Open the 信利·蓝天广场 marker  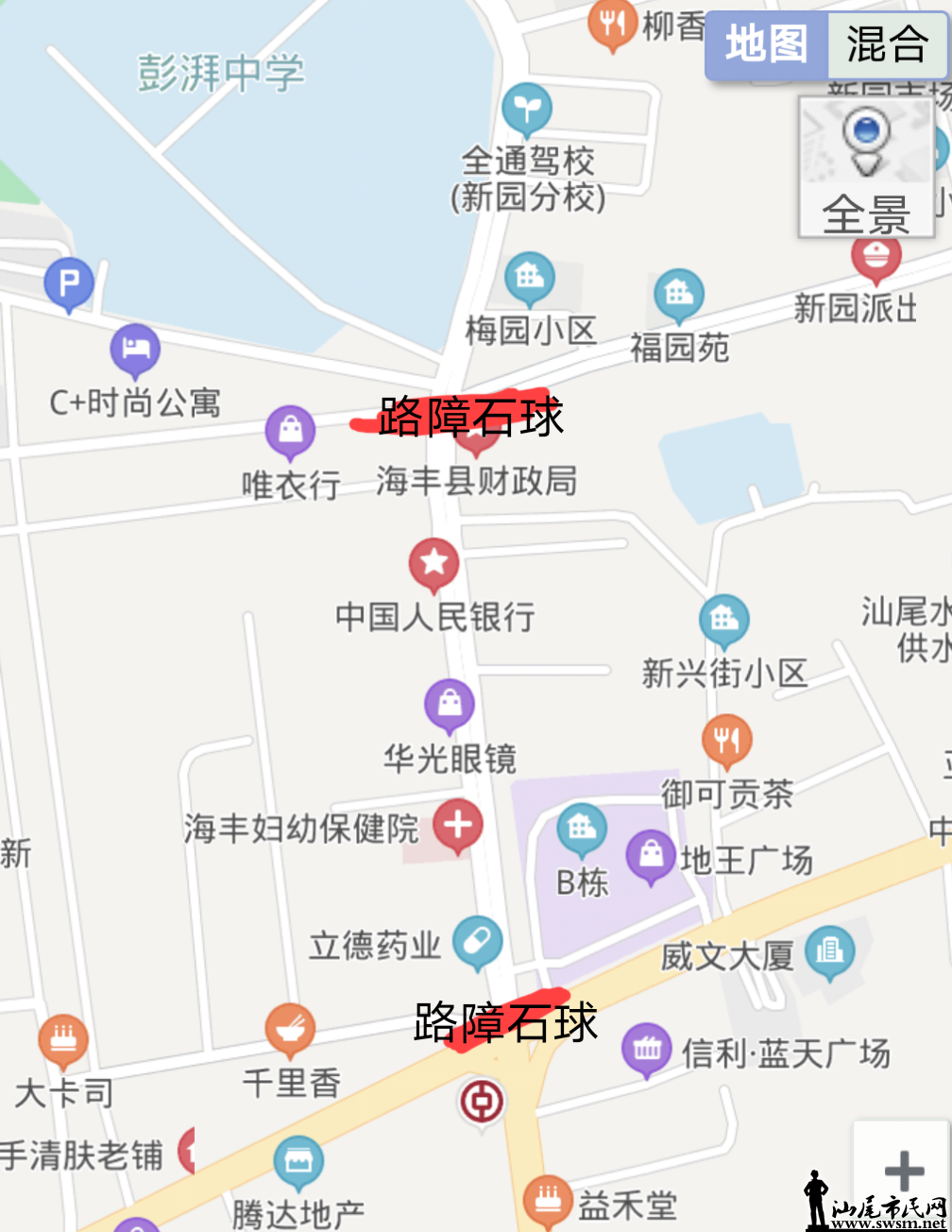click(647, 1049)
